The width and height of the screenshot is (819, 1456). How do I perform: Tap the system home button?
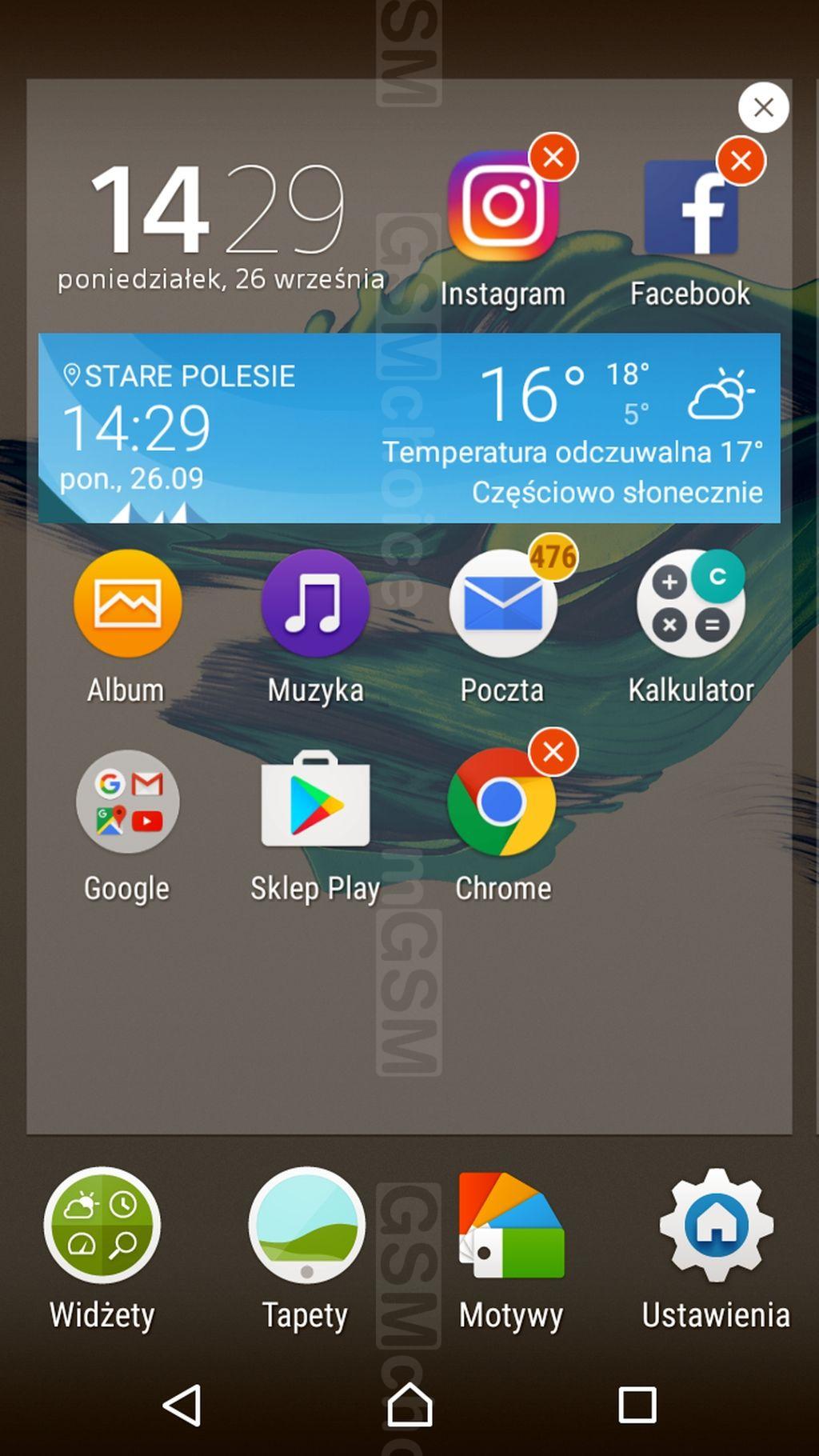[x=409, y=1406]
